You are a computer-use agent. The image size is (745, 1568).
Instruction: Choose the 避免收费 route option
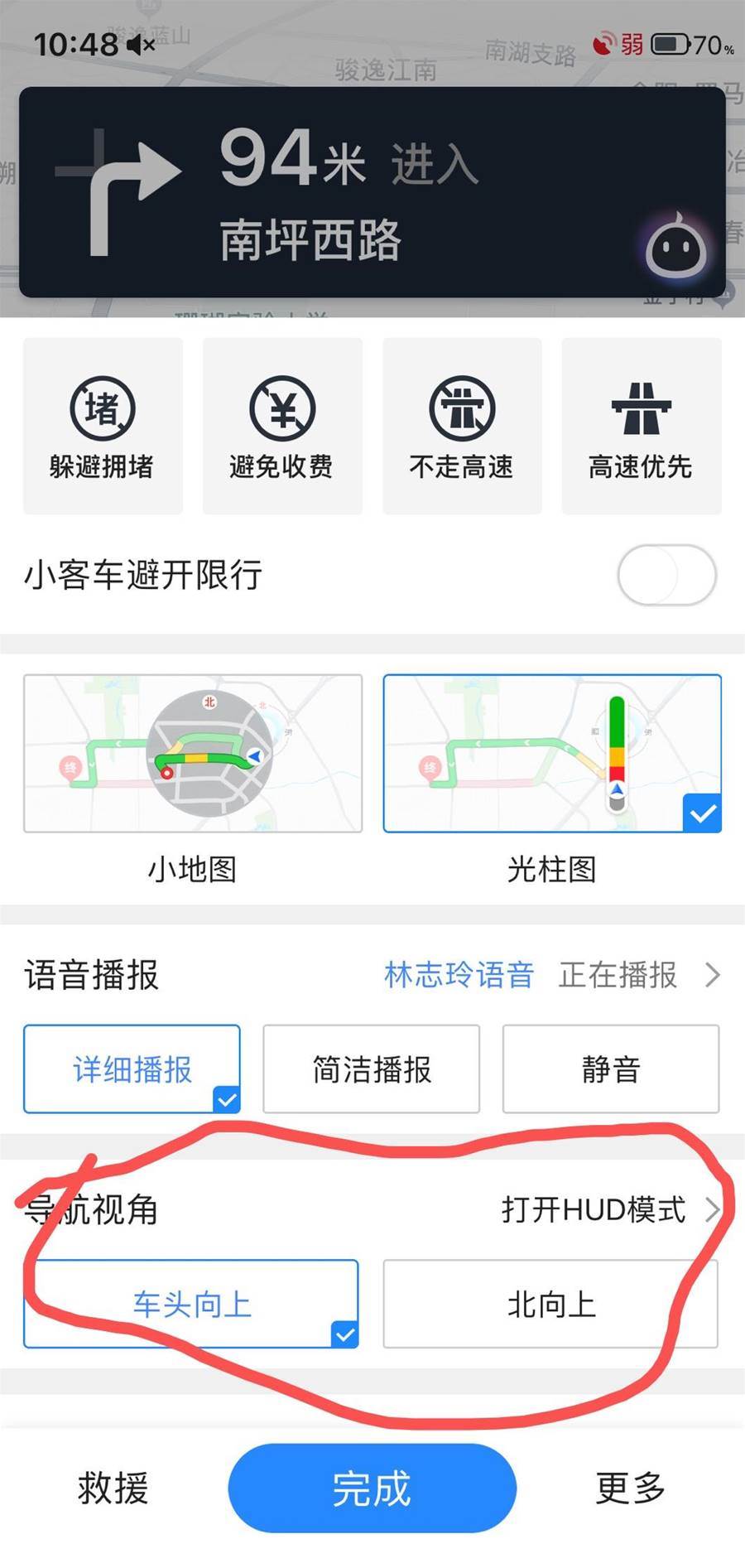[x=282, y=427]
